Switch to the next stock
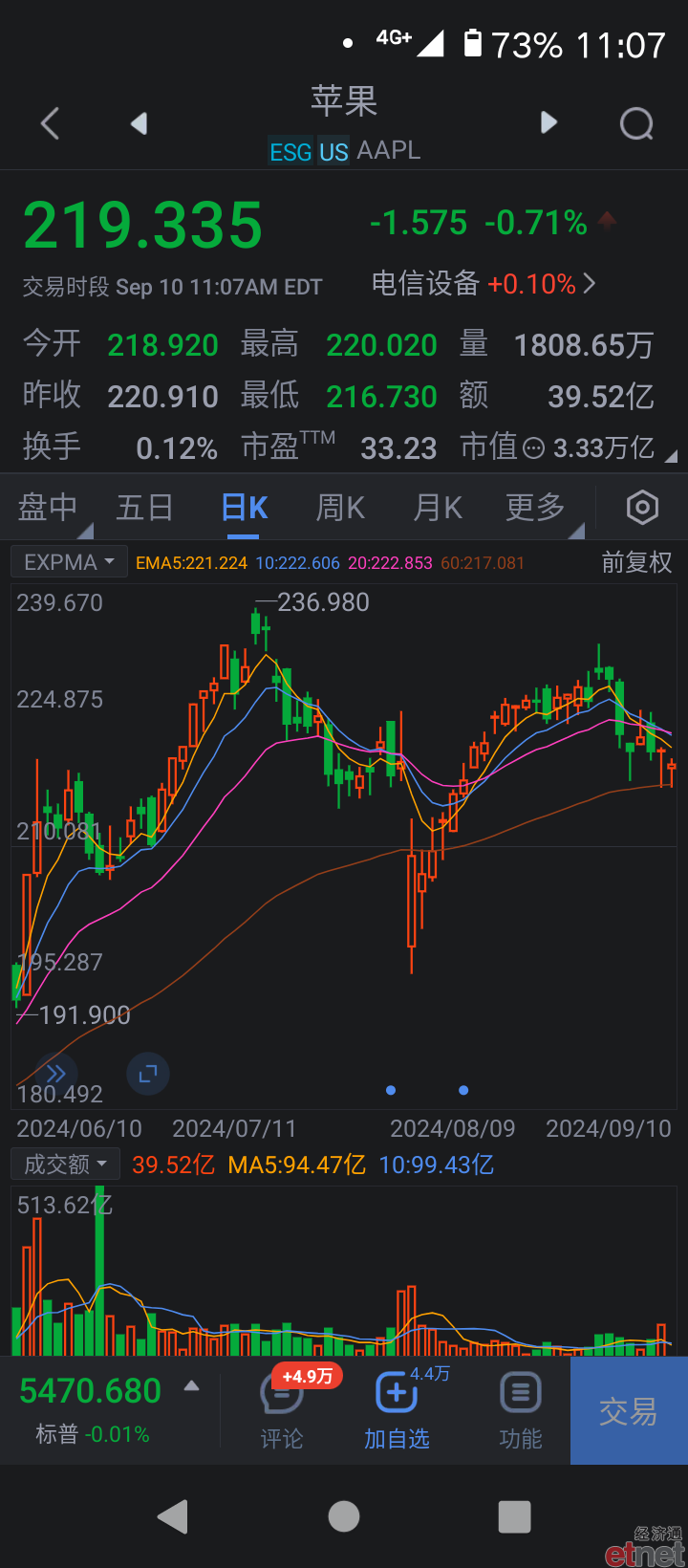Screen dimensions: 688x1568 coord(548,122)
